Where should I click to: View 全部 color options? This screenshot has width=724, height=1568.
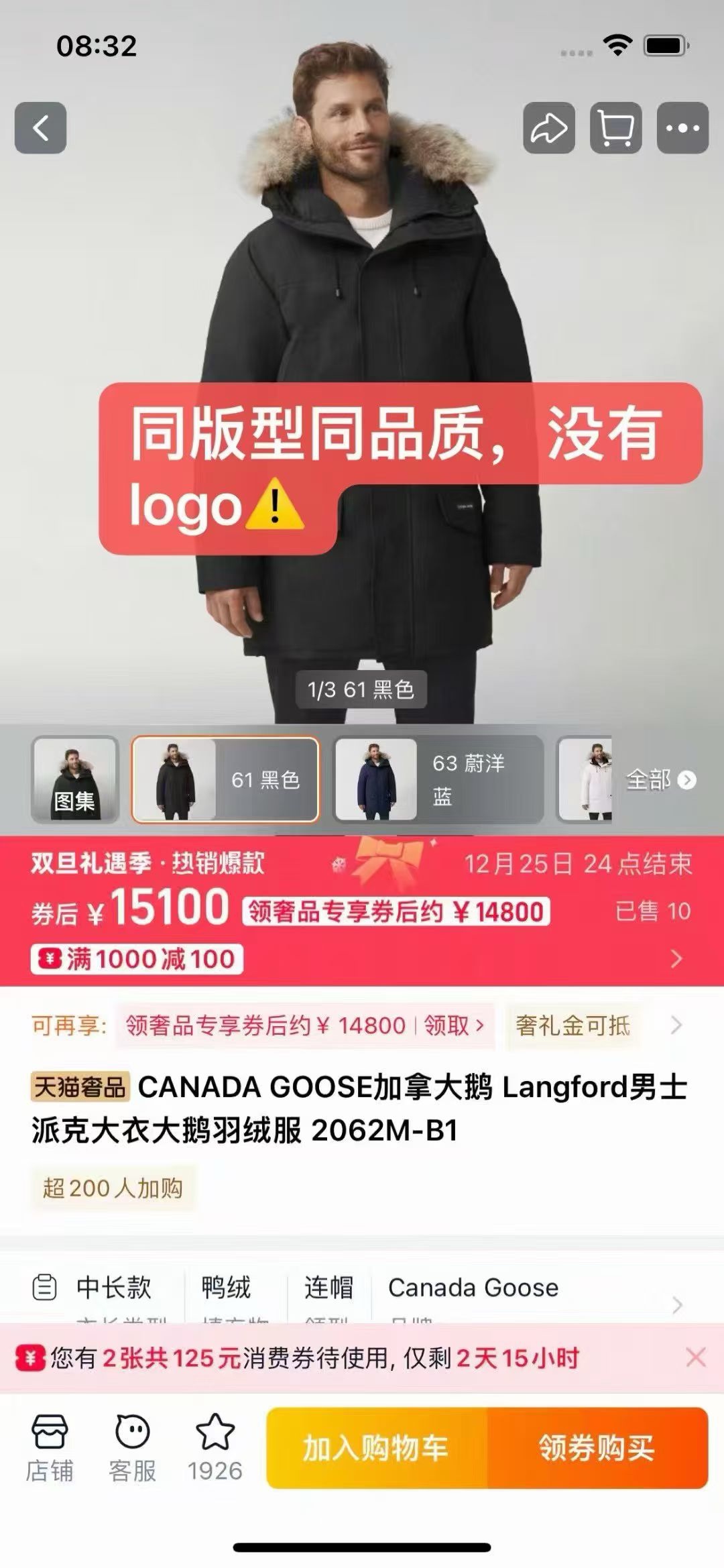pyautogui.click(x=660, y=779)
